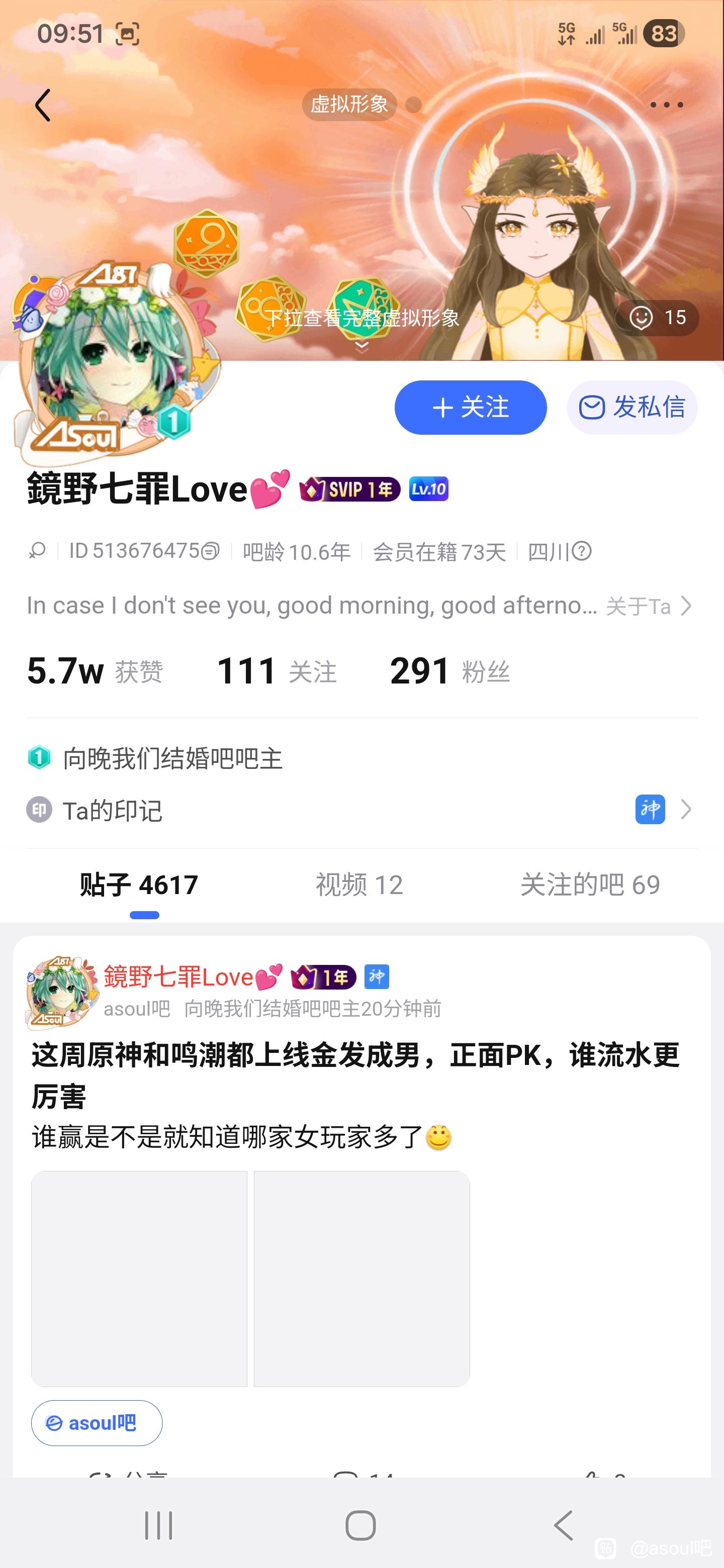Image resolution: width=724 pixels, height=1568 pixels.
Task: Switch to the 关注的吧 69 tab
Action: coord(589,885)
